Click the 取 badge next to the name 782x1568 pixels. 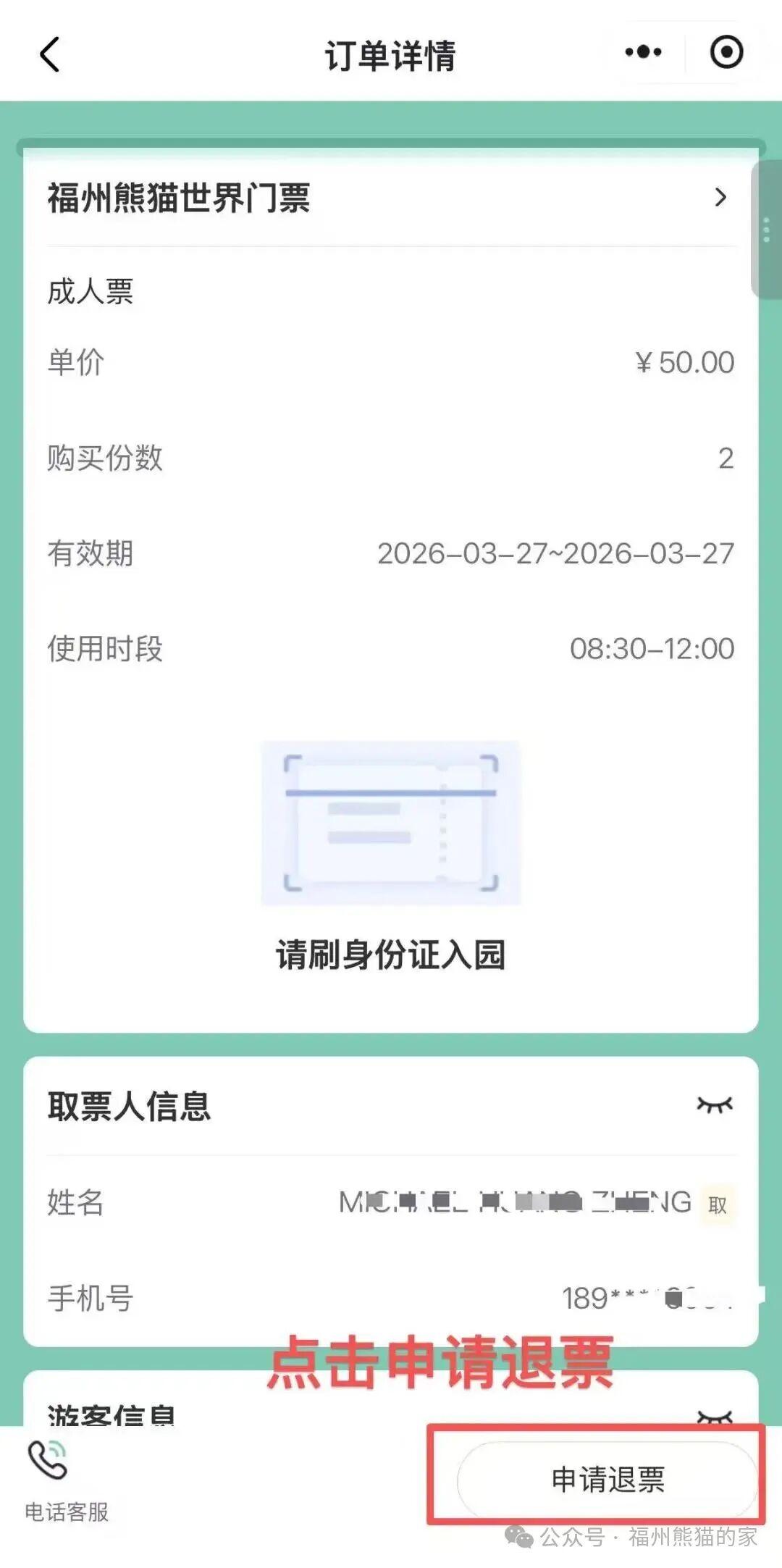[715, 1200]
